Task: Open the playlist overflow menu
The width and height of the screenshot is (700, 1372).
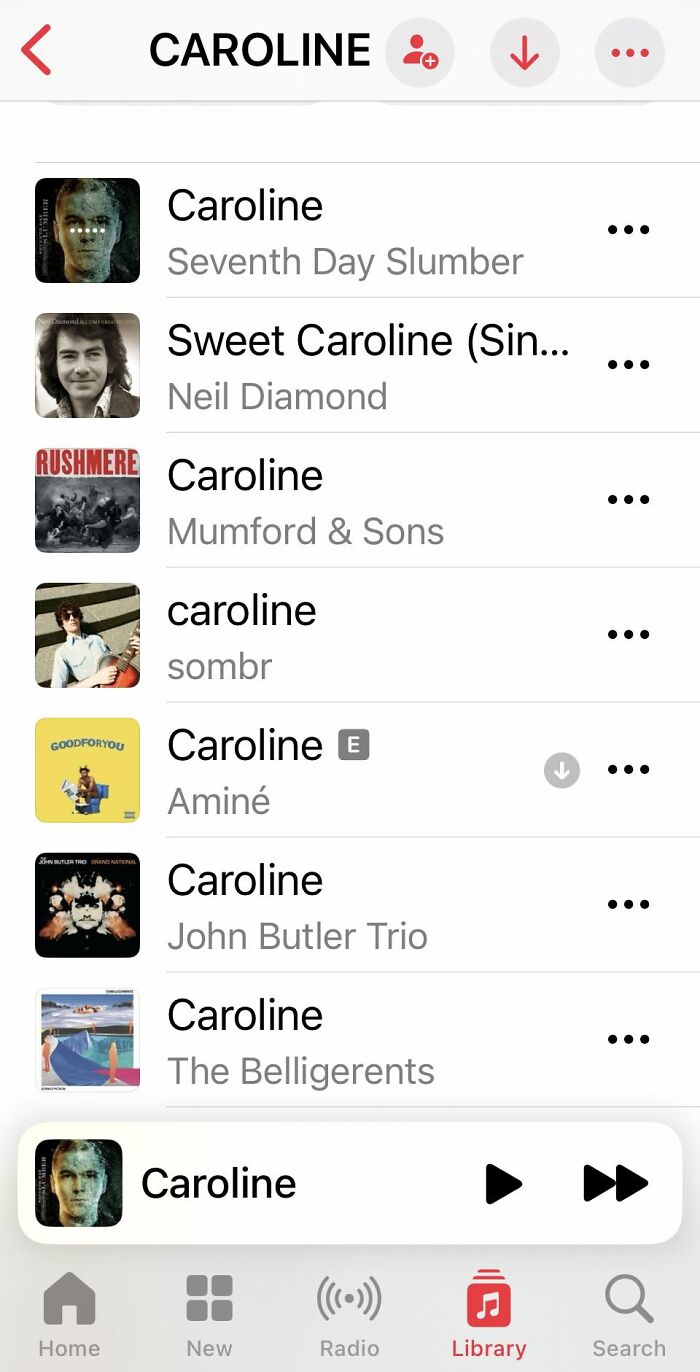Action: coord(629,52)
